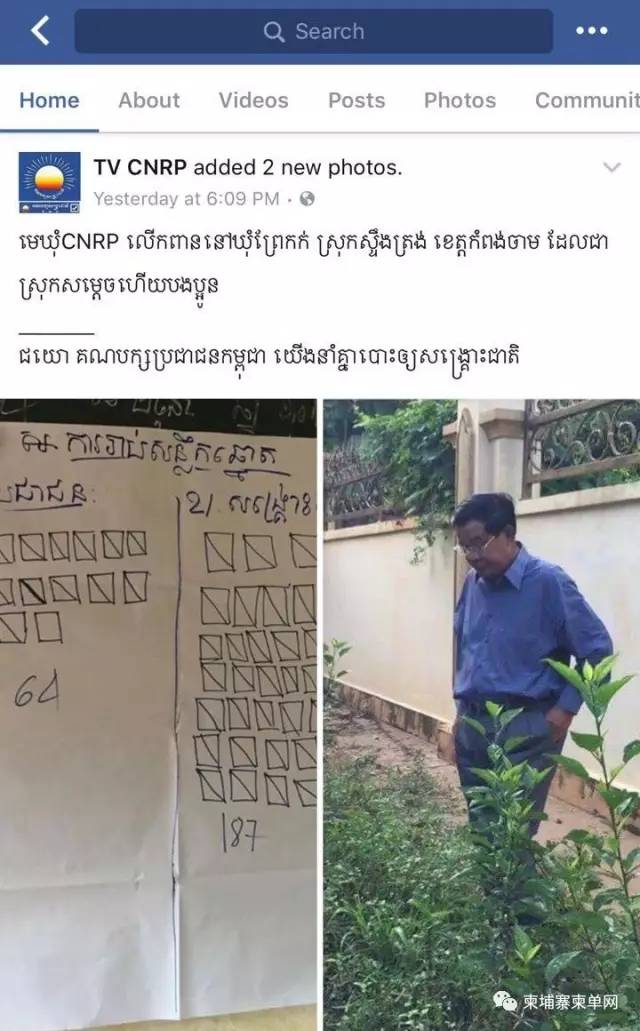Switch to the About tab
640x1031 pixels.
click(x=149, y=100)
